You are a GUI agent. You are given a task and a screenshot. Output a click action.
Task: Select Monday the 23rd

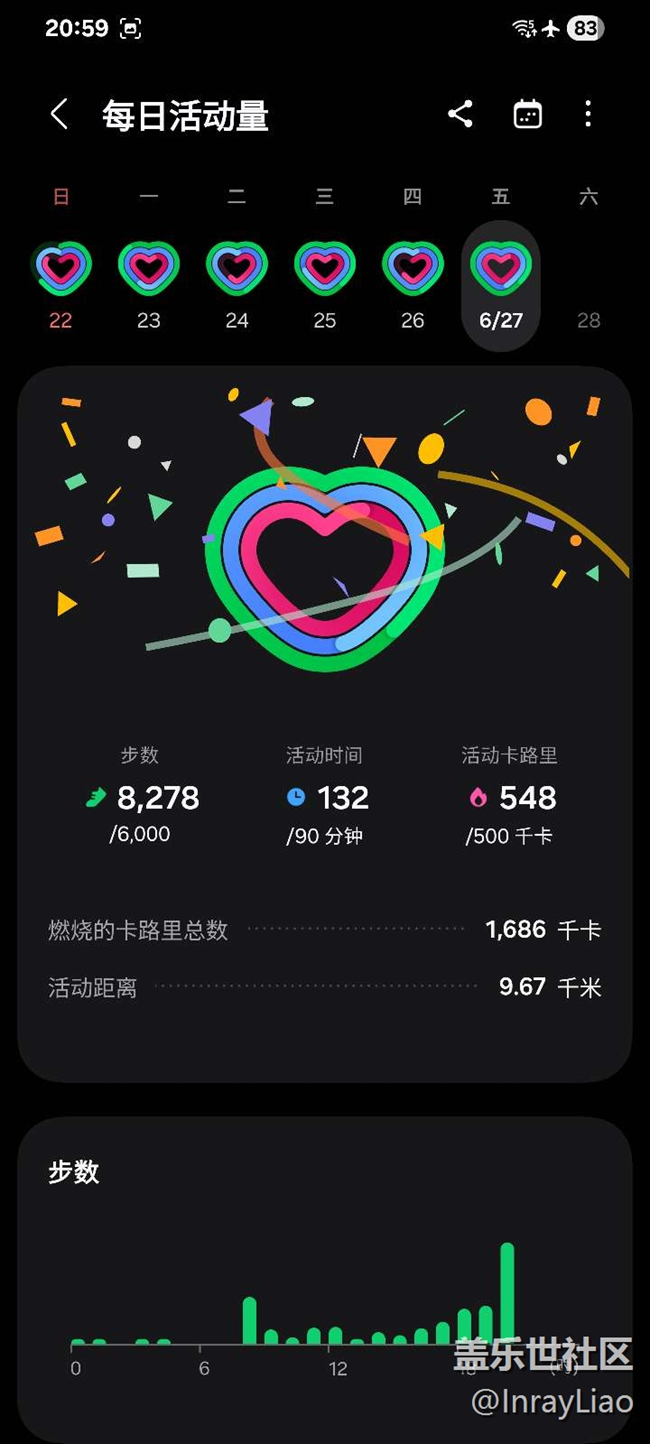click(149, 285)
